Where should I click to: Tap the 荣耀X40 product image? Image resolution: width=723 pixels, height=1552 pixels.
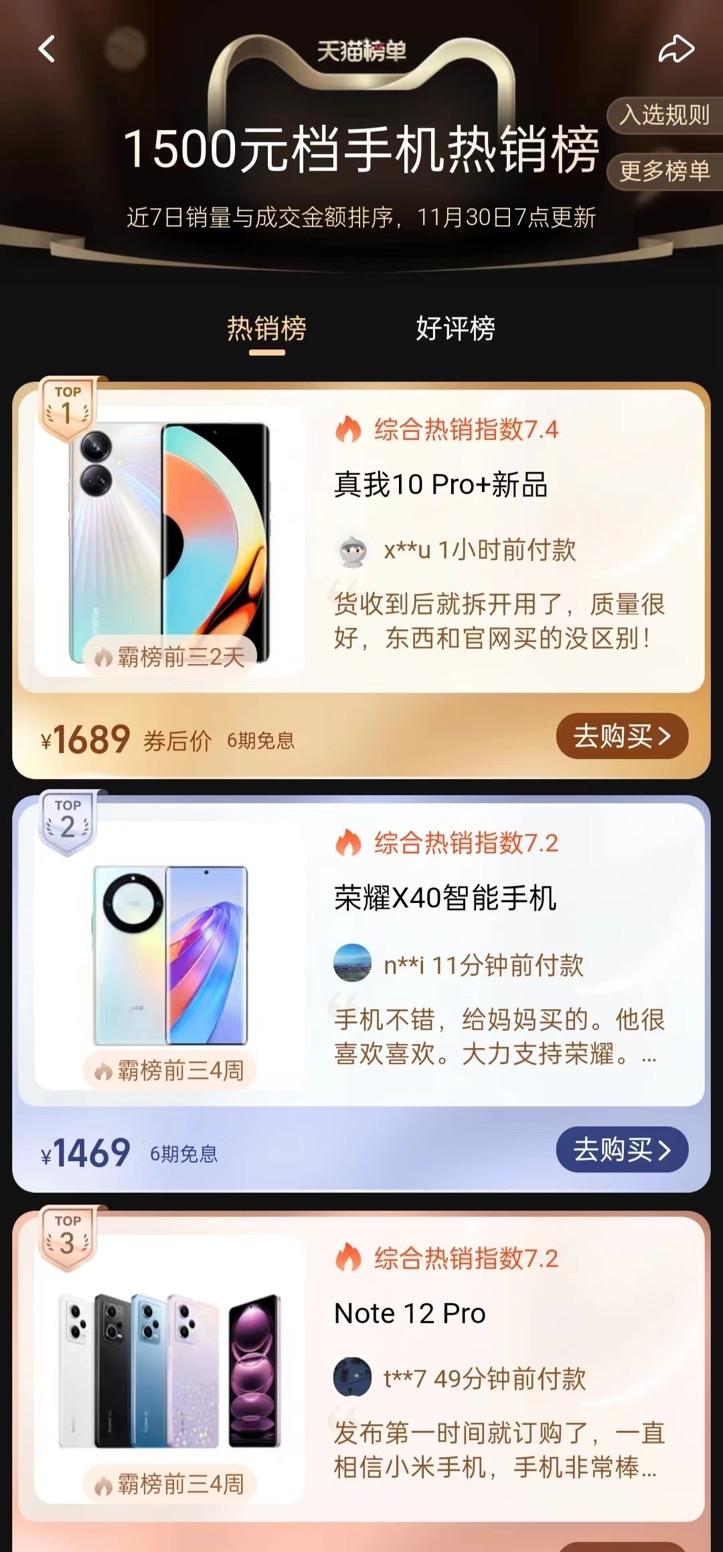pyautogui.click(x=170, y=955)
